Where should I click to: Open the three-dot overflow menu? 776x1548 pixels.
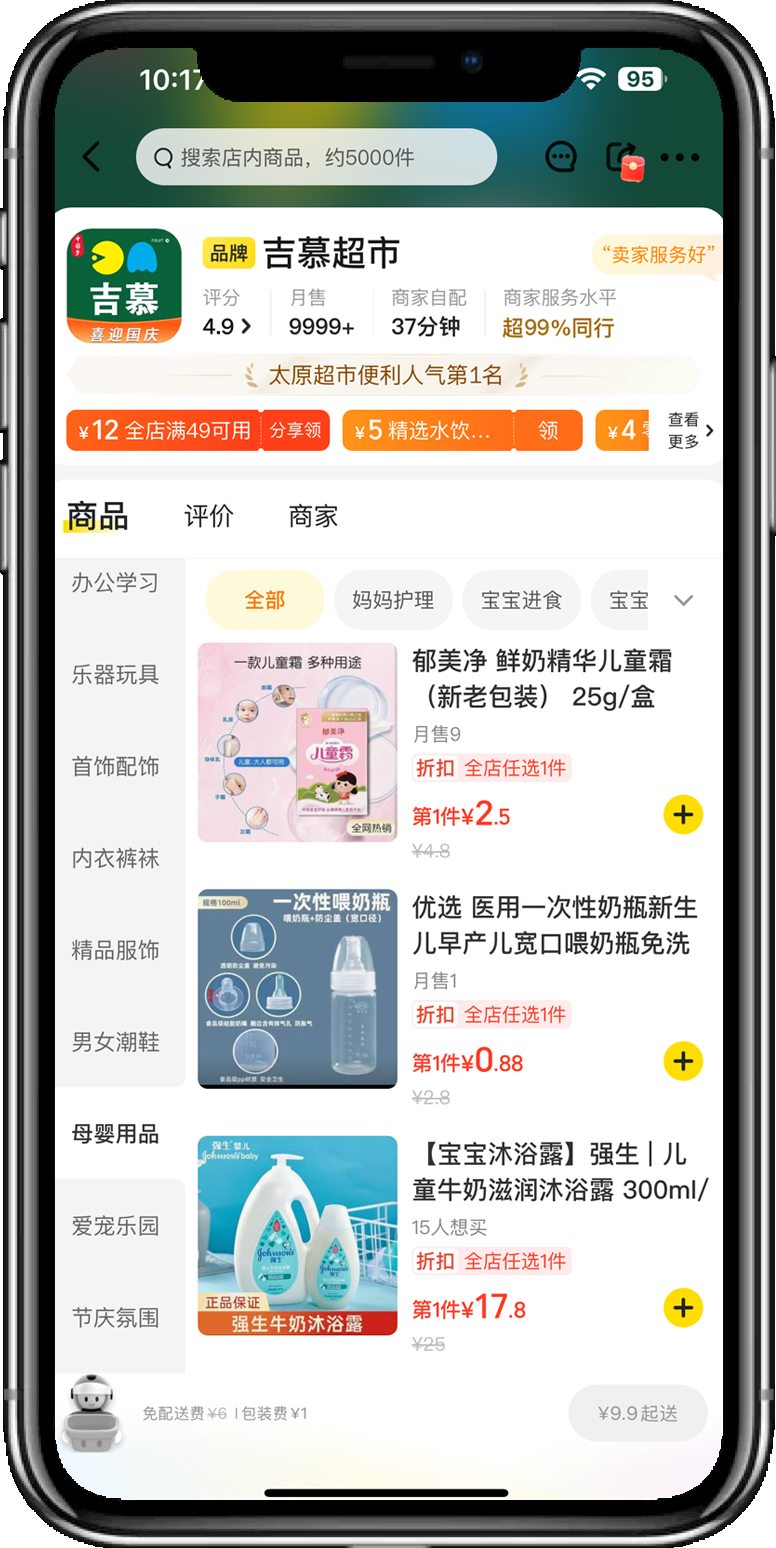680,157
